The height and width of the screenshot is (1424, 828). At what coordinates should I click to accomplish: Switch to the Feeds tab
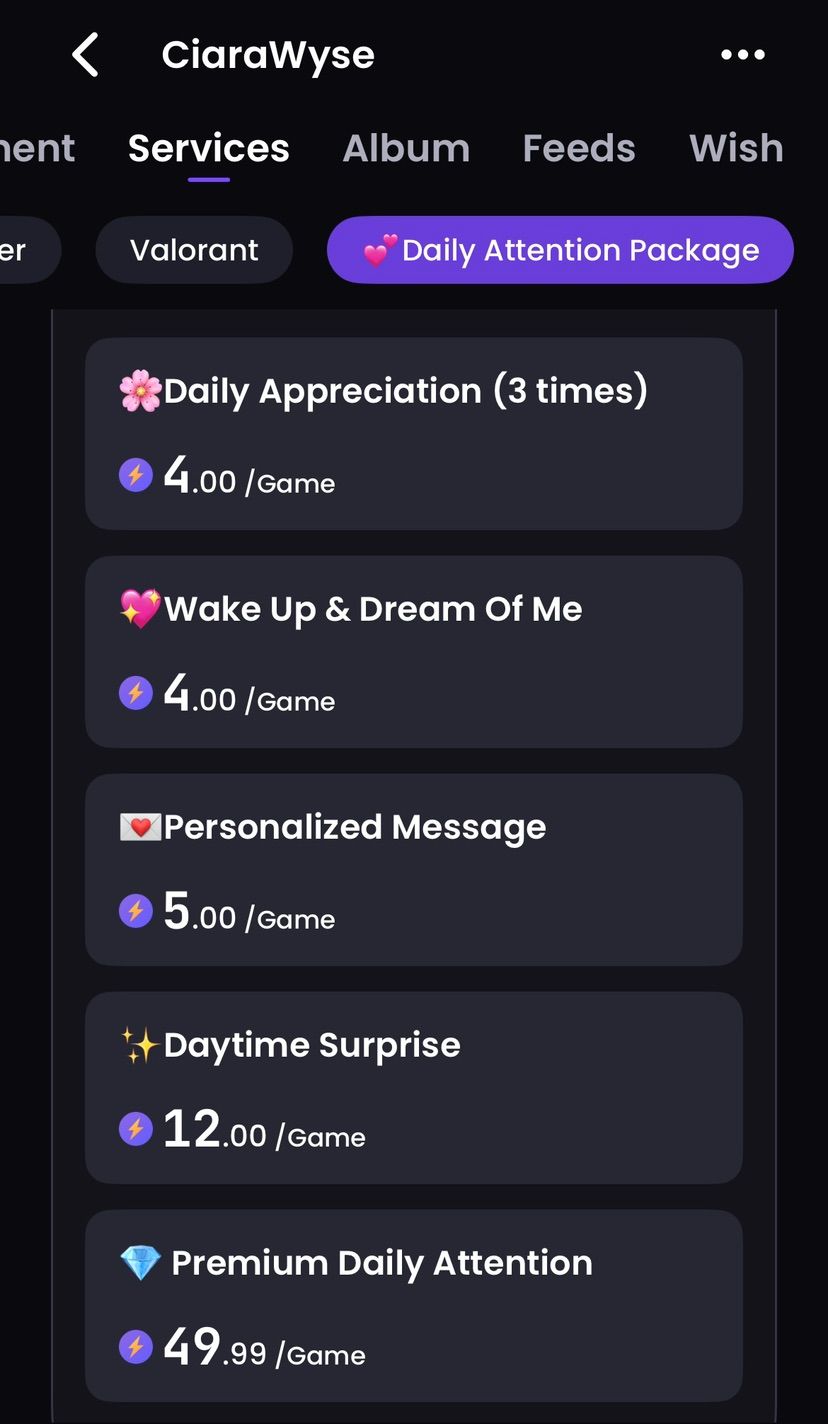pyautogui.click(x=579, y=148)
